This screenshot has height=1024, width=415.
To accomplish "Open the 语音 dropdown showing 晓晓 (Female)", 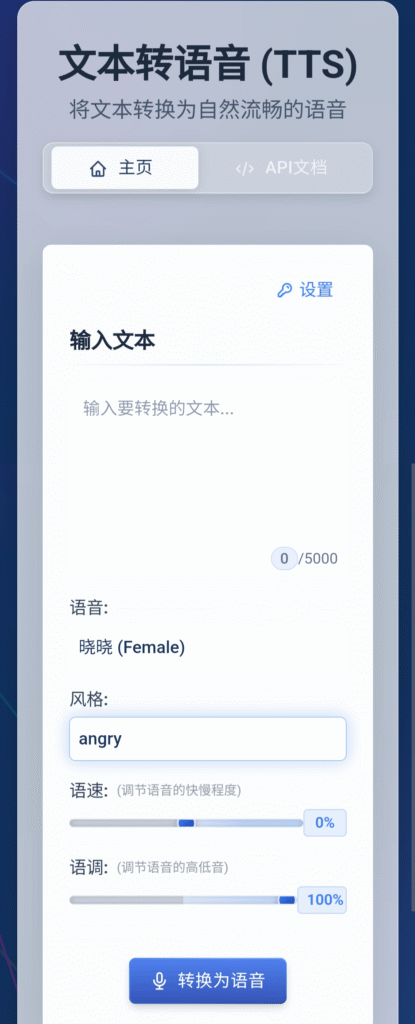I will (x=208, y=648).
